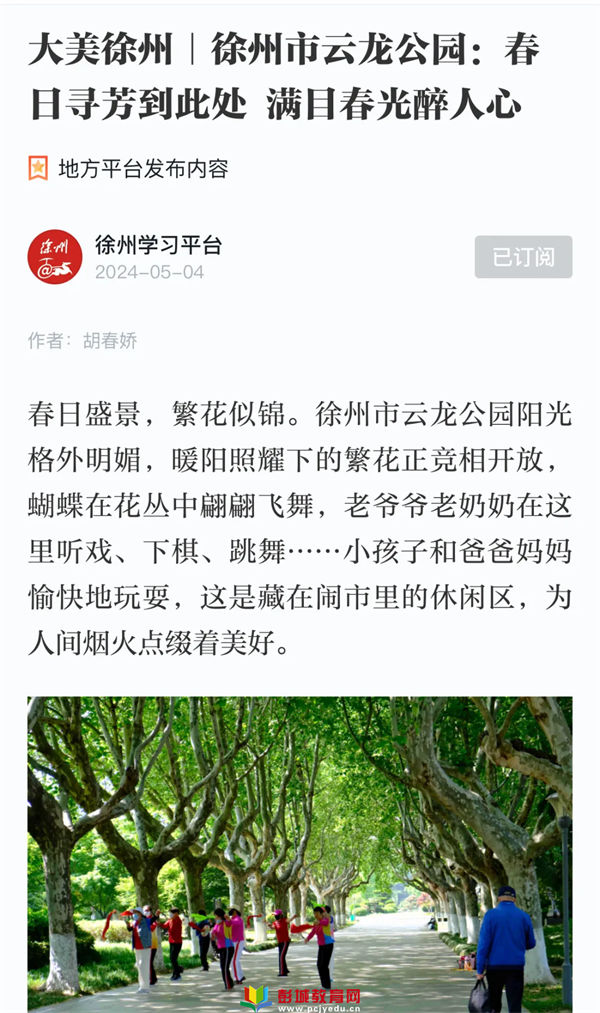
Task: Open the 徐州学习平台 publisher profile
Action: click(158, 245)
